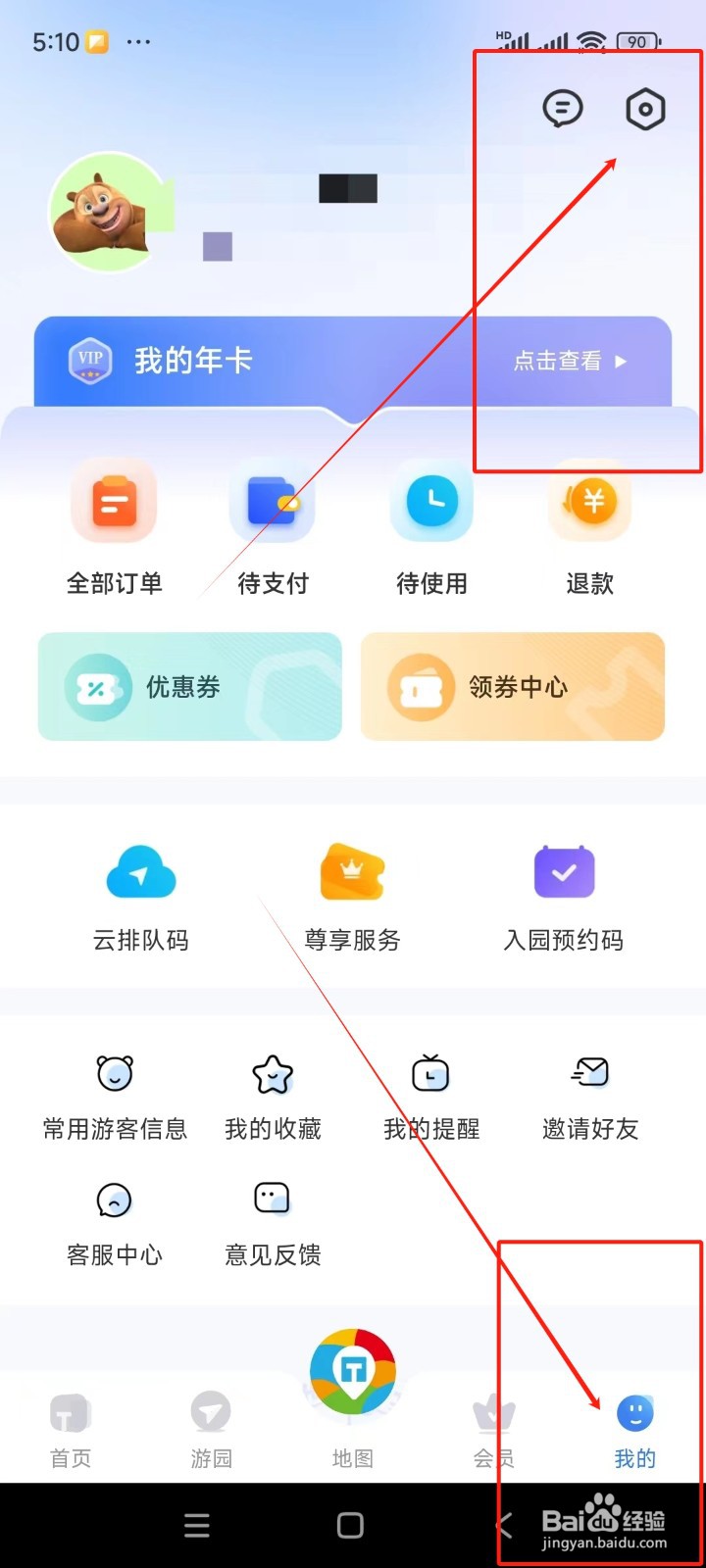The width and height of the screenshot is (706, 1568).
Task: Open the 入园预约码 reservation code icon
Action: click(x=564, y=872)
